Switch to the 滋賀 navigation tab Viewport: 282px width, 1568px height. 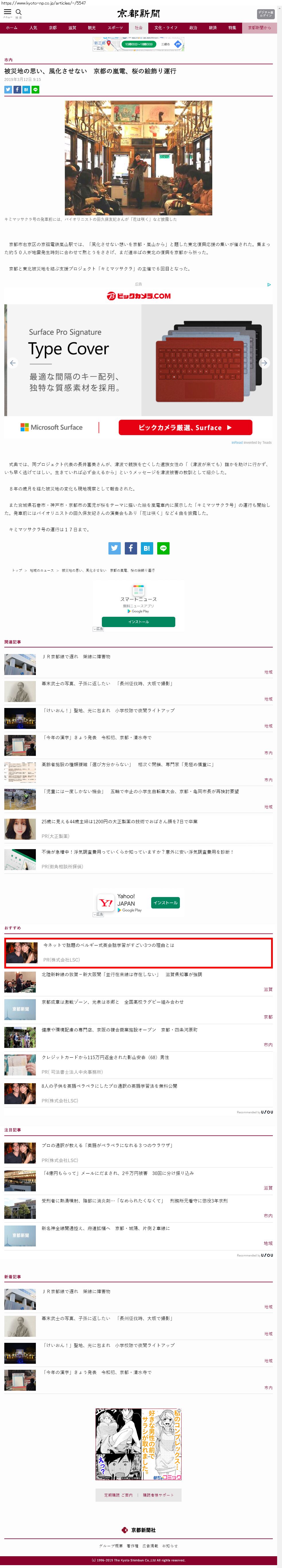(x=72, y=27)
